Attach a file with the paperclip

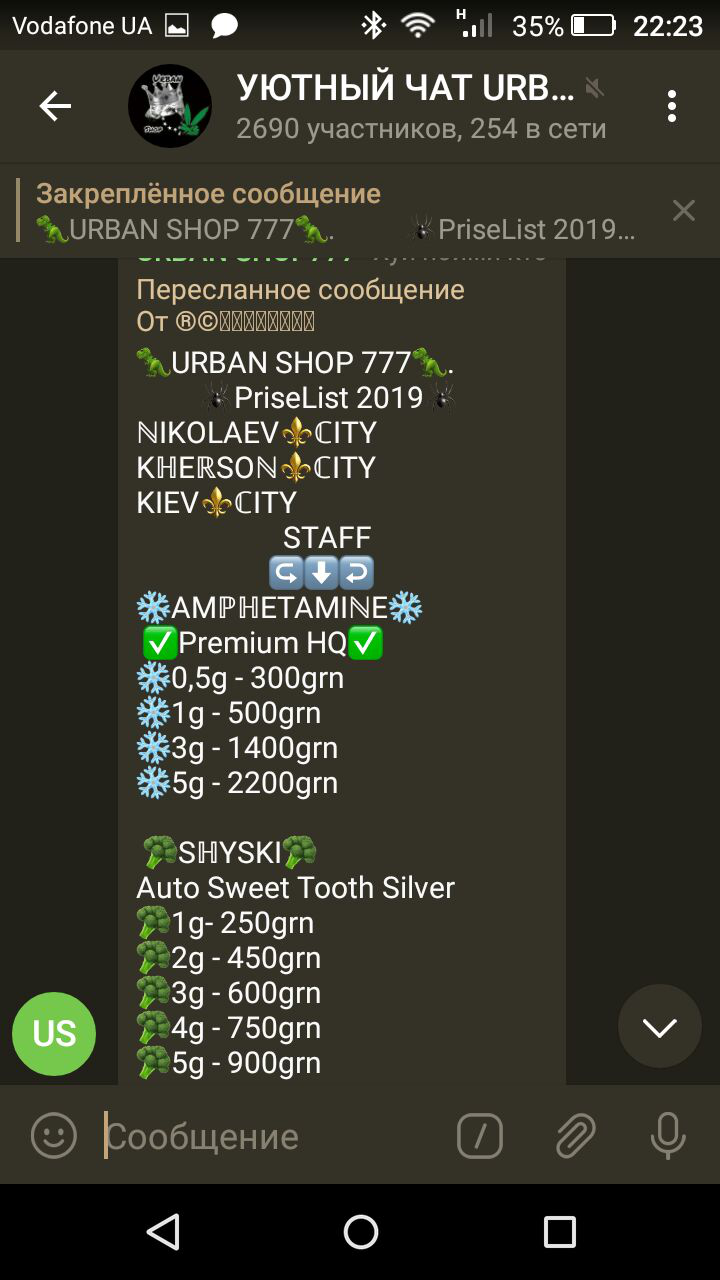point(575,1136)
